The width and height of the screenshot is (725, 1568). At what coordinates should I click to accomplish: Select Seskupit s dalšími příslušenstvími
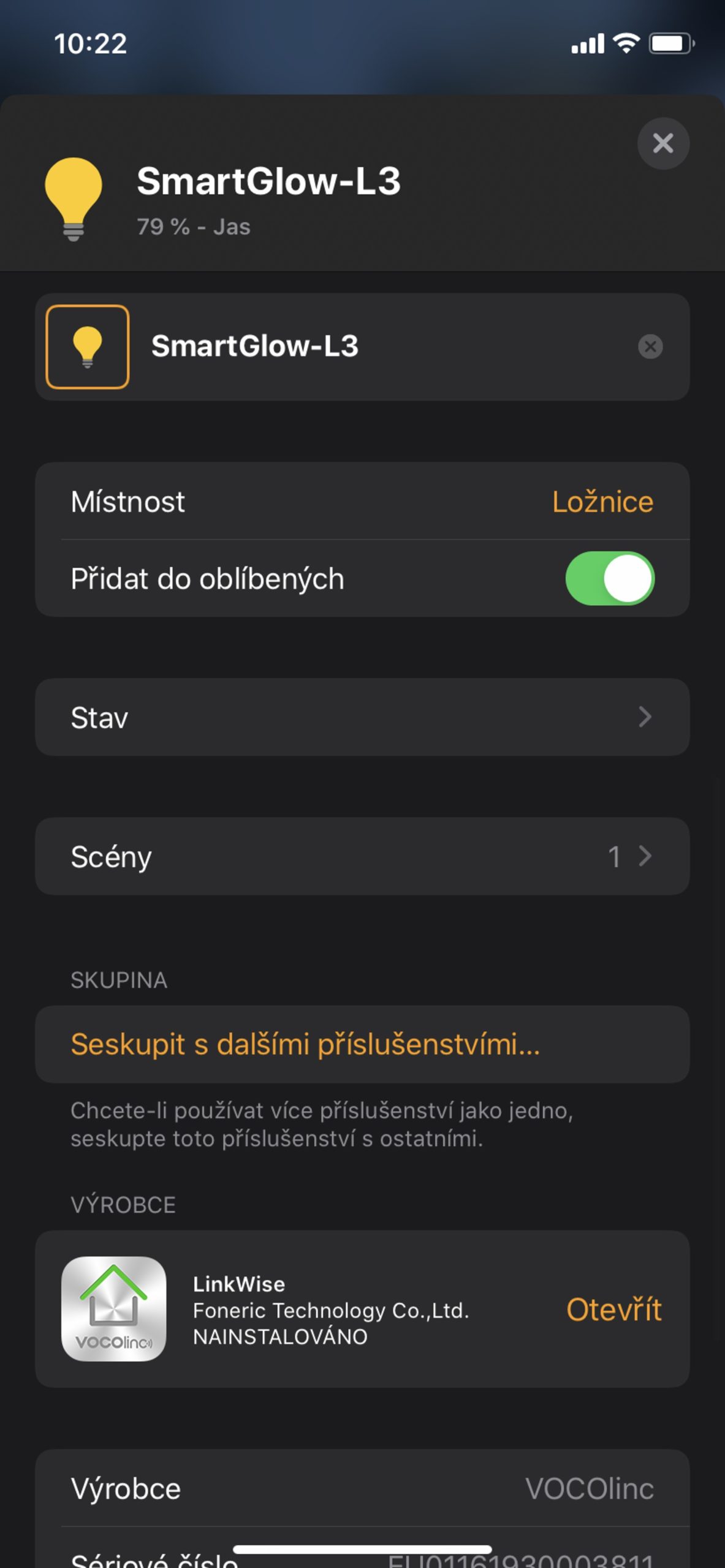tap(305, 1044)
